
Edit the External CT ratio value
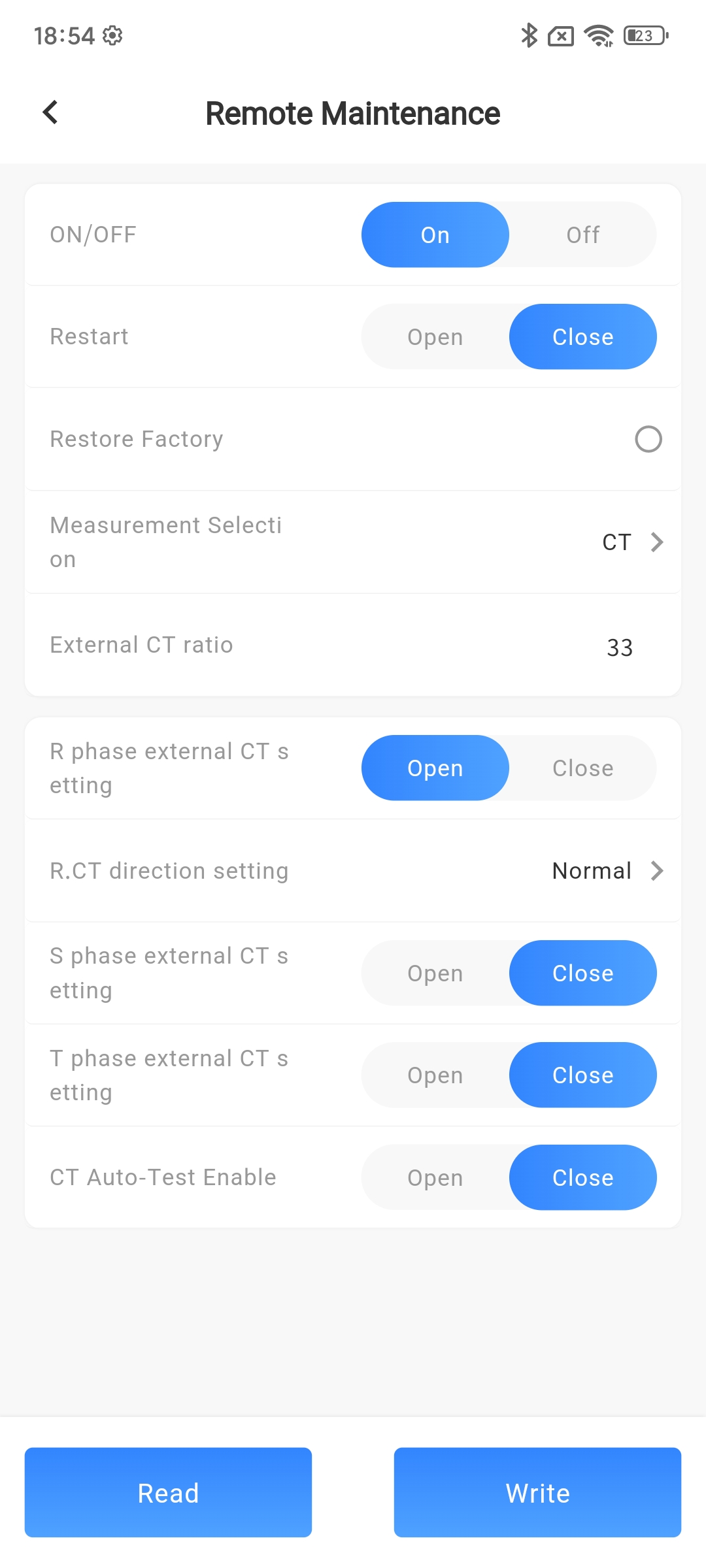click(619, 647)
